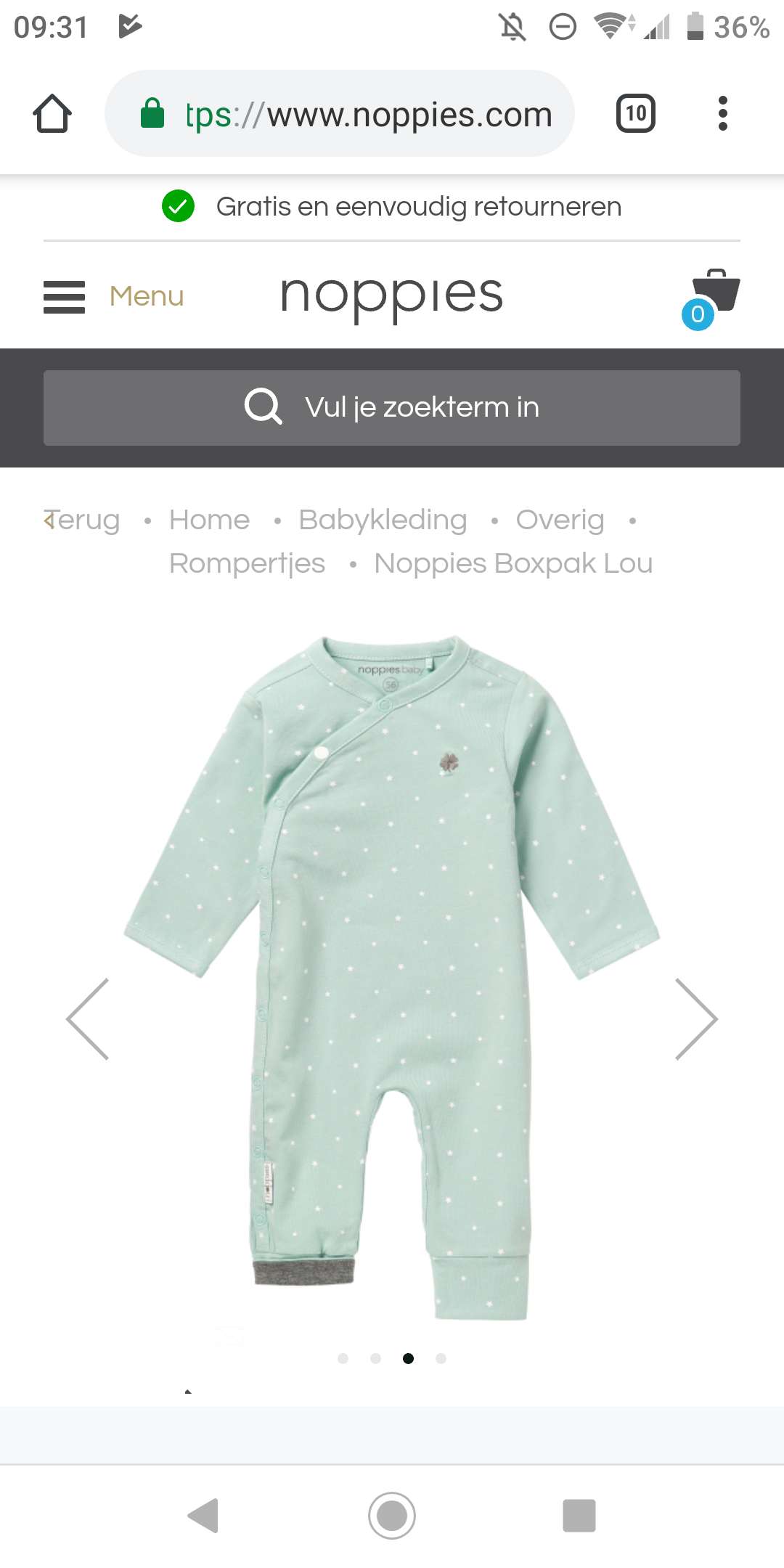
Task: Open the tab switcher showing 10 tabs
Action: pos(636,113)
